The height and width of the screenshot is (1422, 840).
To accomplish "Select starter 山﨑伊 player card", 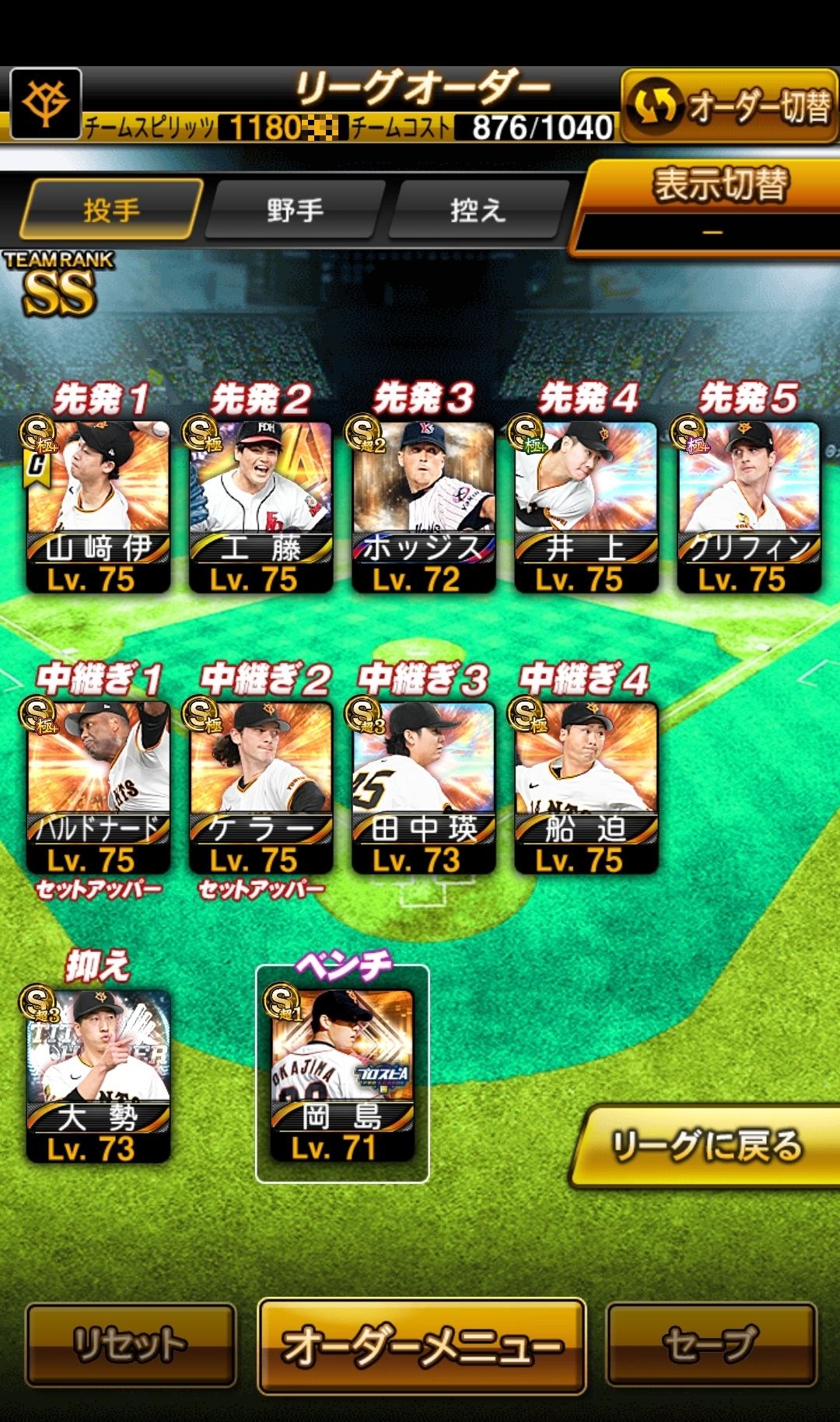I will tap(99, 506).
